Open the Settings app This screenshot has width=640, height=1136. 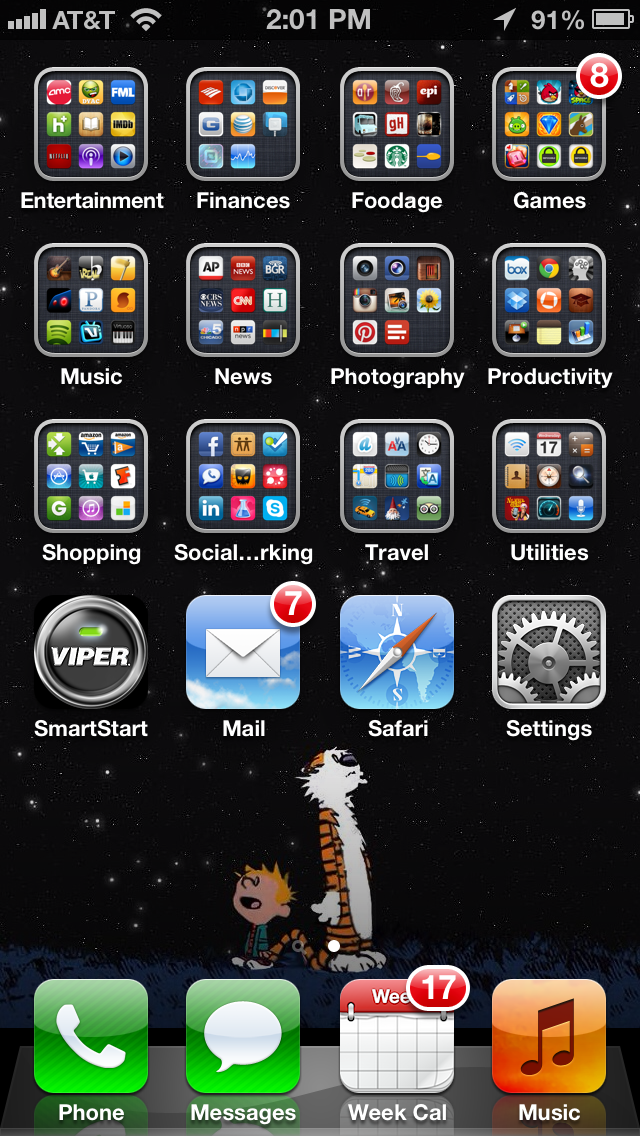(549, 652)
